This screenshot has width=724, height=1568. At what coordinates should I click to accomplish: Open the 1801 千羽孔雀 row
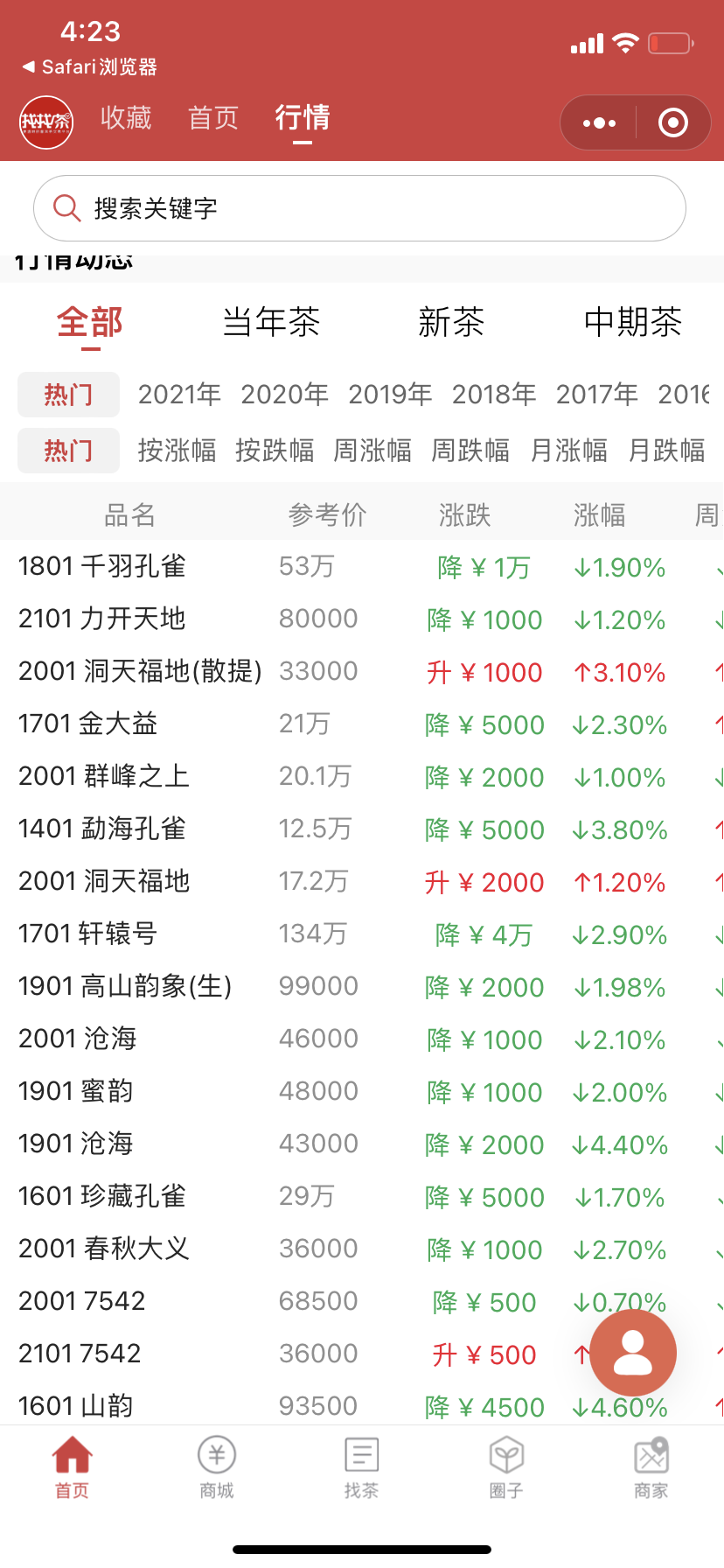click(x=362, y=567)
